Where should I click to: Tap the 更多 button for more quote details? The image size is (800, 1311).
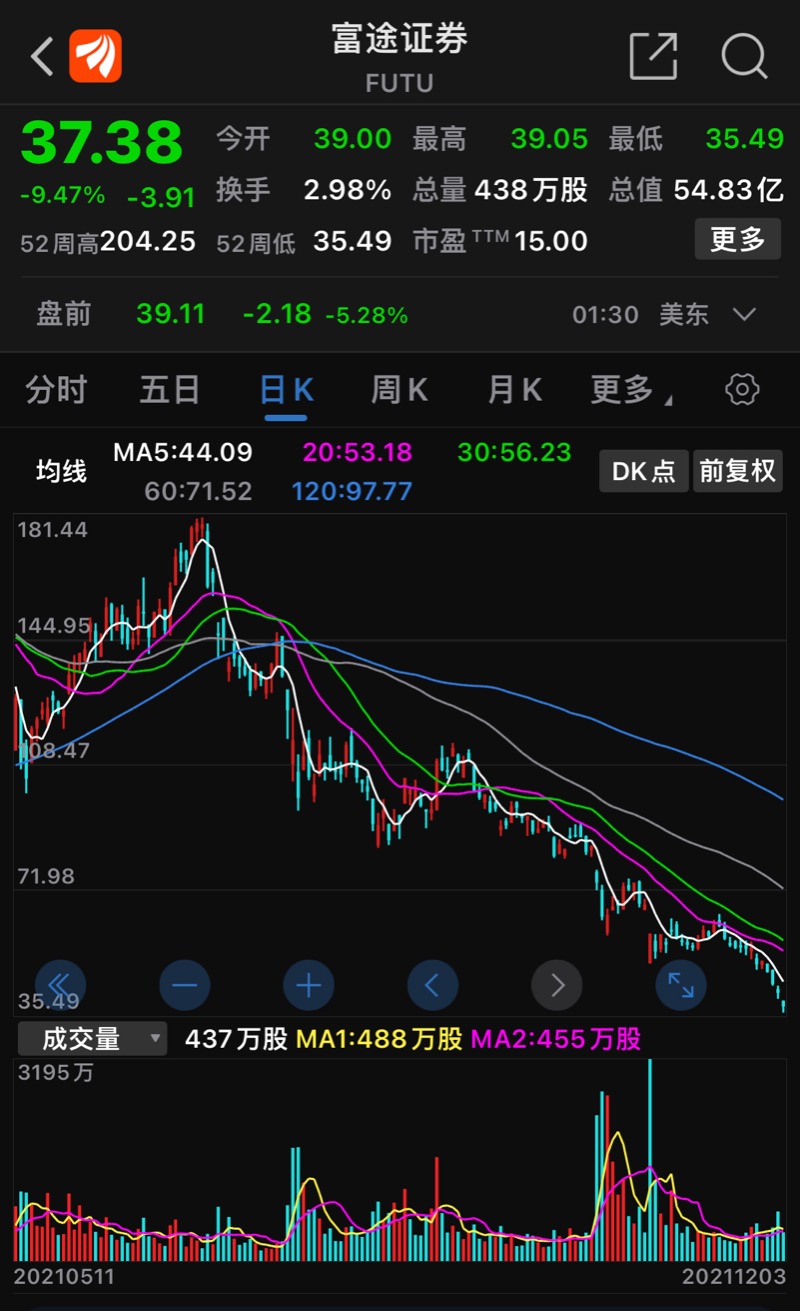pyautogui.click(x=737, y=240)
